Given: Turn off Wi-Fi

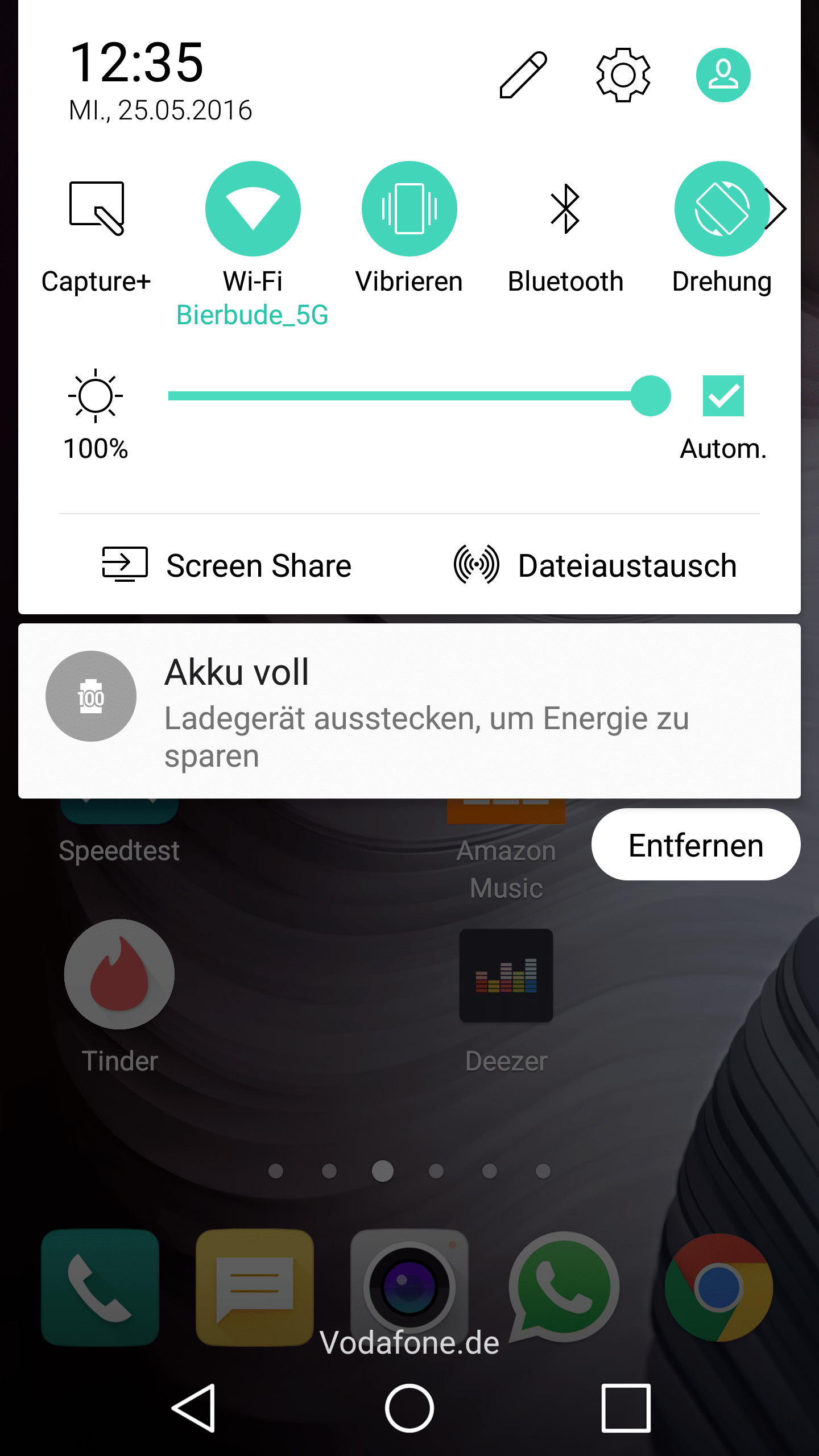Looking at the screenshot, I should (x=253, y=209).
